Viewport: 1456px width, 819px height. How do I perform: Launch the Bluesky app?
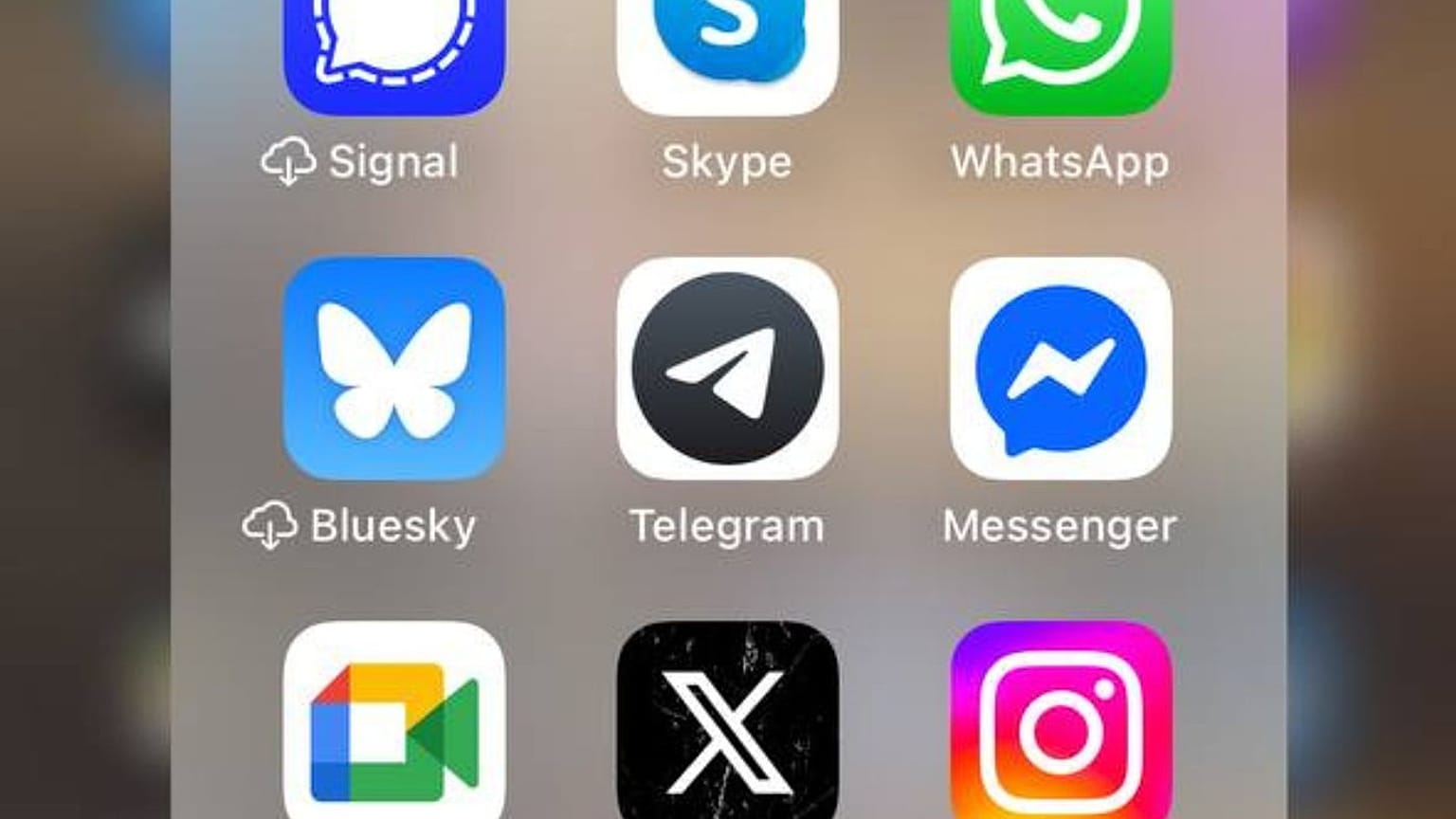393,368
